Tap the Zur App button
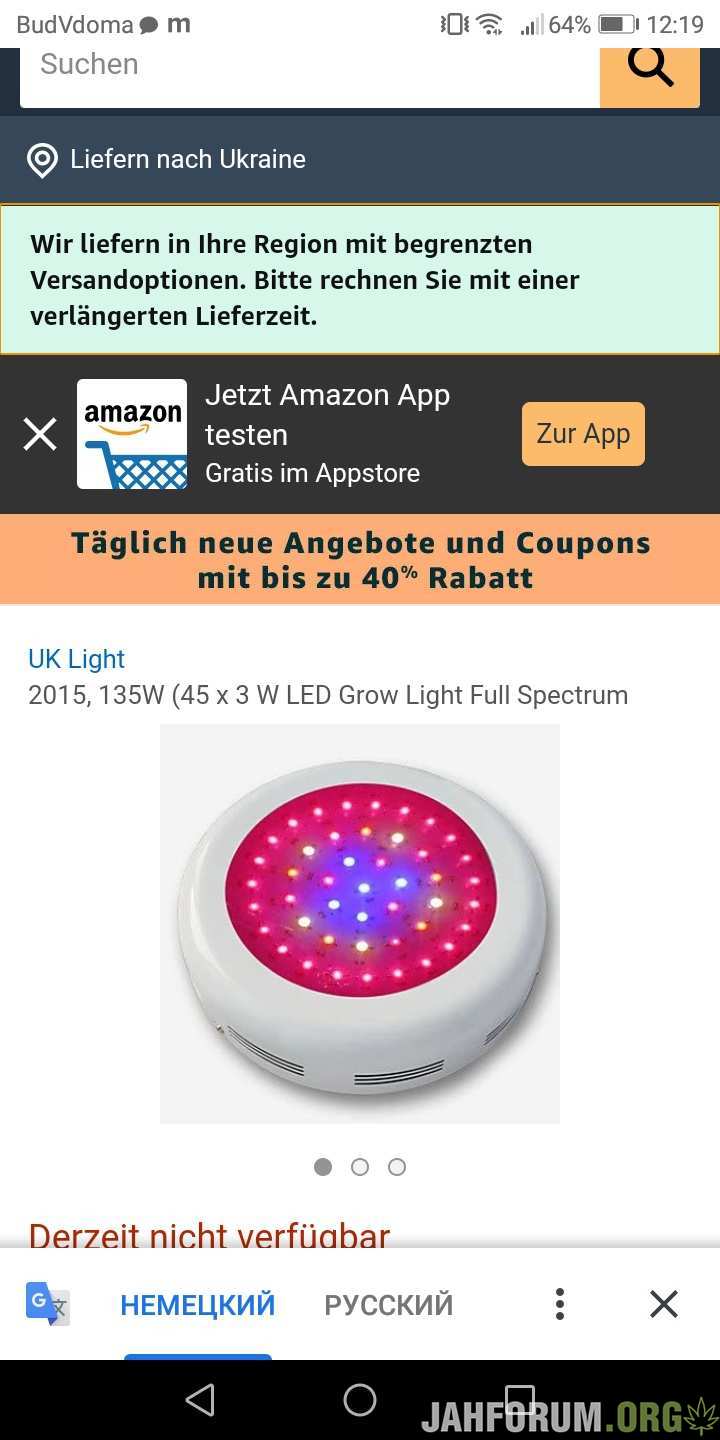Image resolution: width=720 pixels, height=1440 pixels. [x=583, y=434]
